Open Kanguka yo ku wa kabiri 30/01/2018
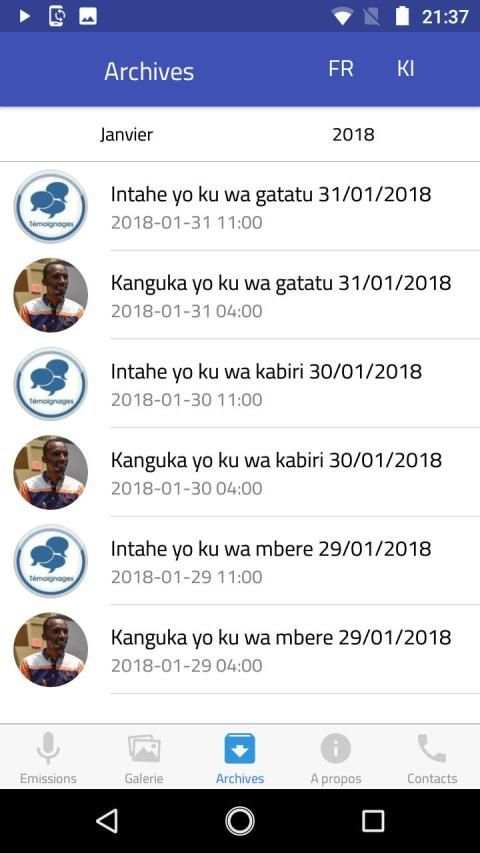The height and width of the screenshot is (853, 480). coord(240,472)
